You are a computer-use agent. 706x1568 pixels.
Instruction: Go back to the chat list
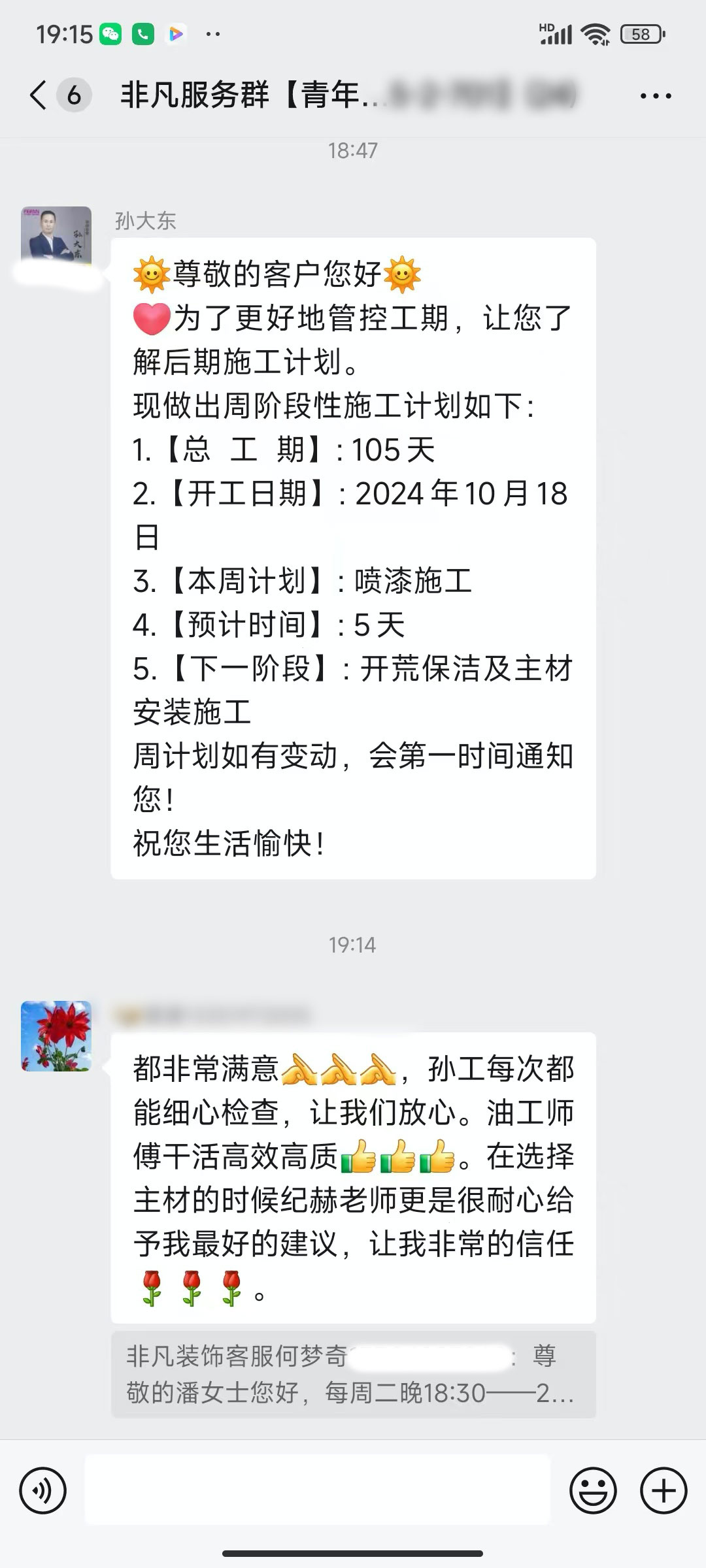point(39,95)
